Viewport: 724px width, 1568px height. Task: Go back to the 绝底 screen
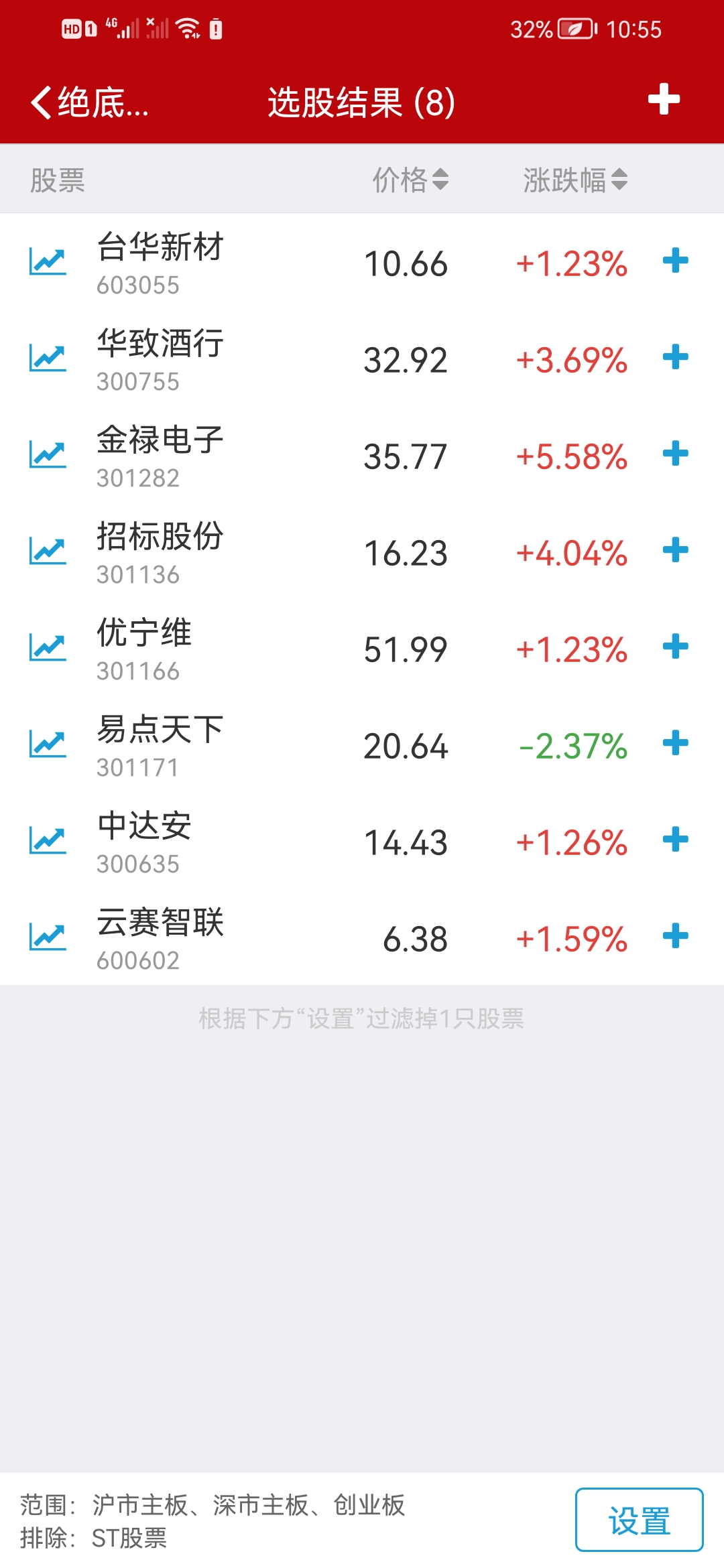(x=88, y=103)
